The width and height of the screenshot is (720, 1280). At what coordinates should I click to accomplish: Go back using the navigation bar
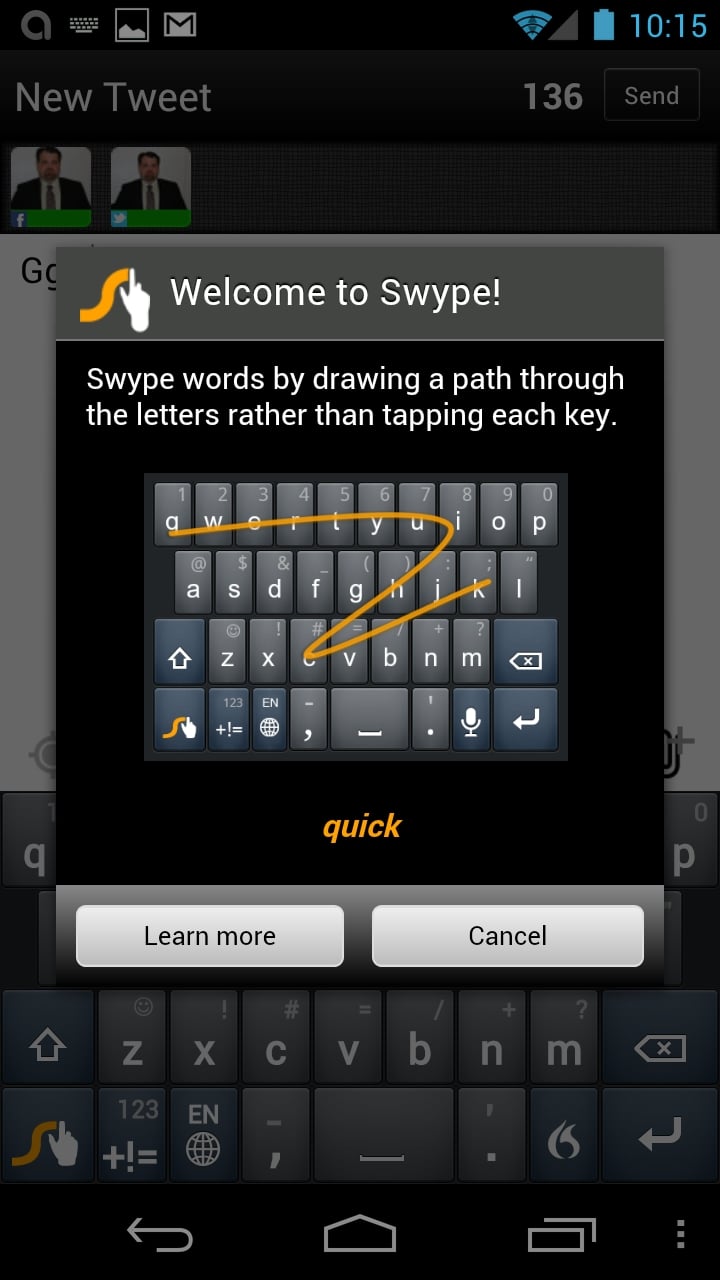point(160,1235)
